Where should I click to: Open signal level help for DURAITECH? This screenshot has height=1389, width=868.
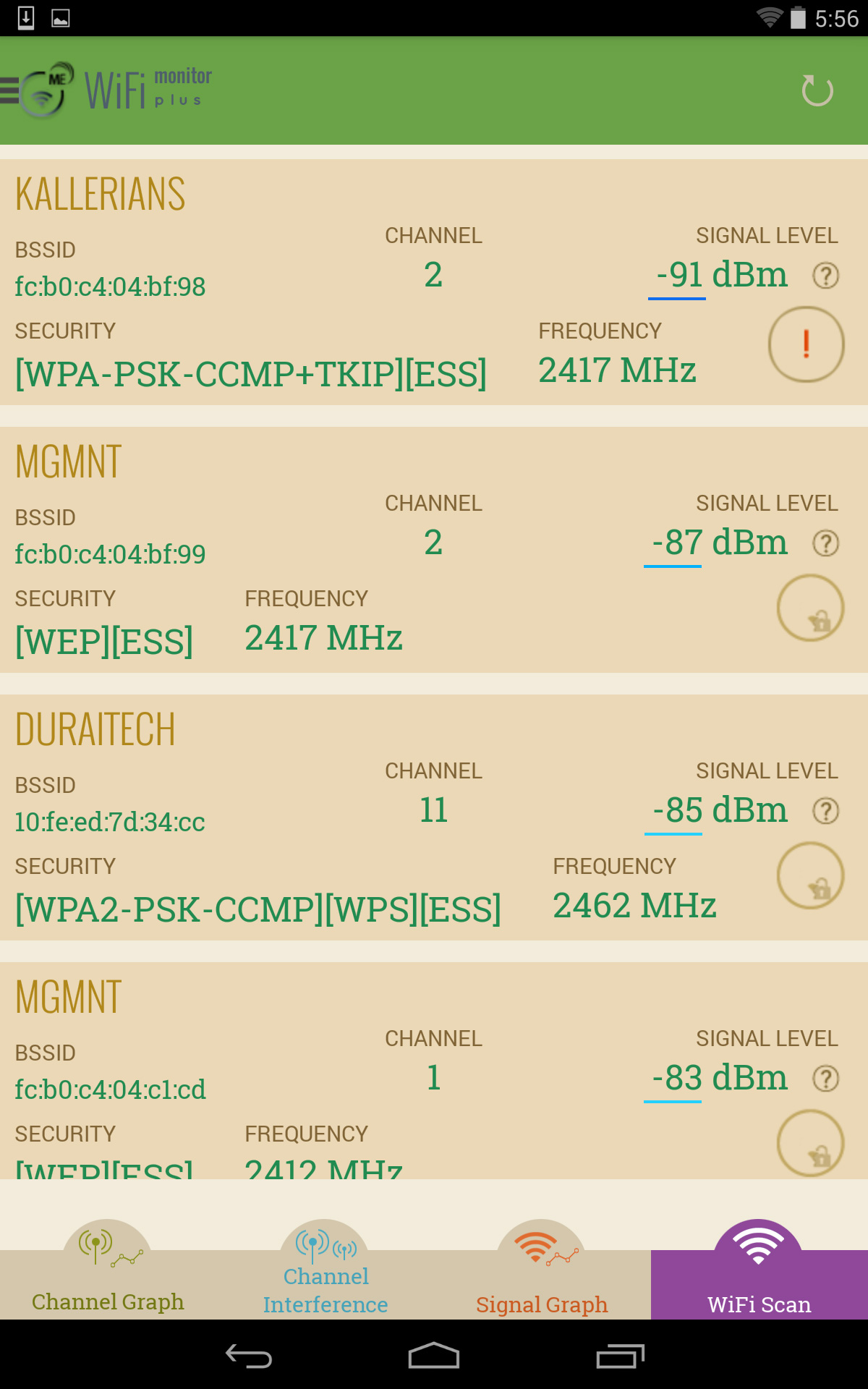point(825,811)
